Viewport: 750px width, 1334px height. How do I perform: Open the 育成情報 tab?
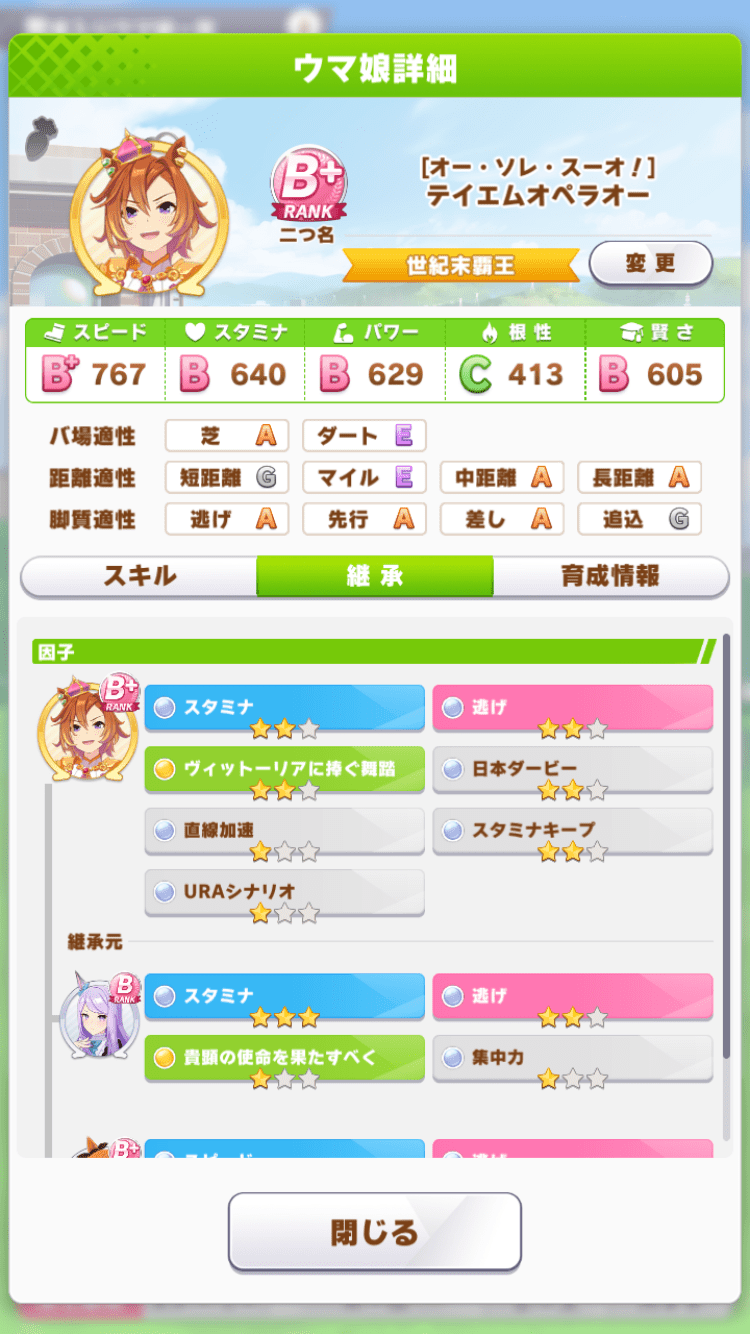click(x=610, y=576)
